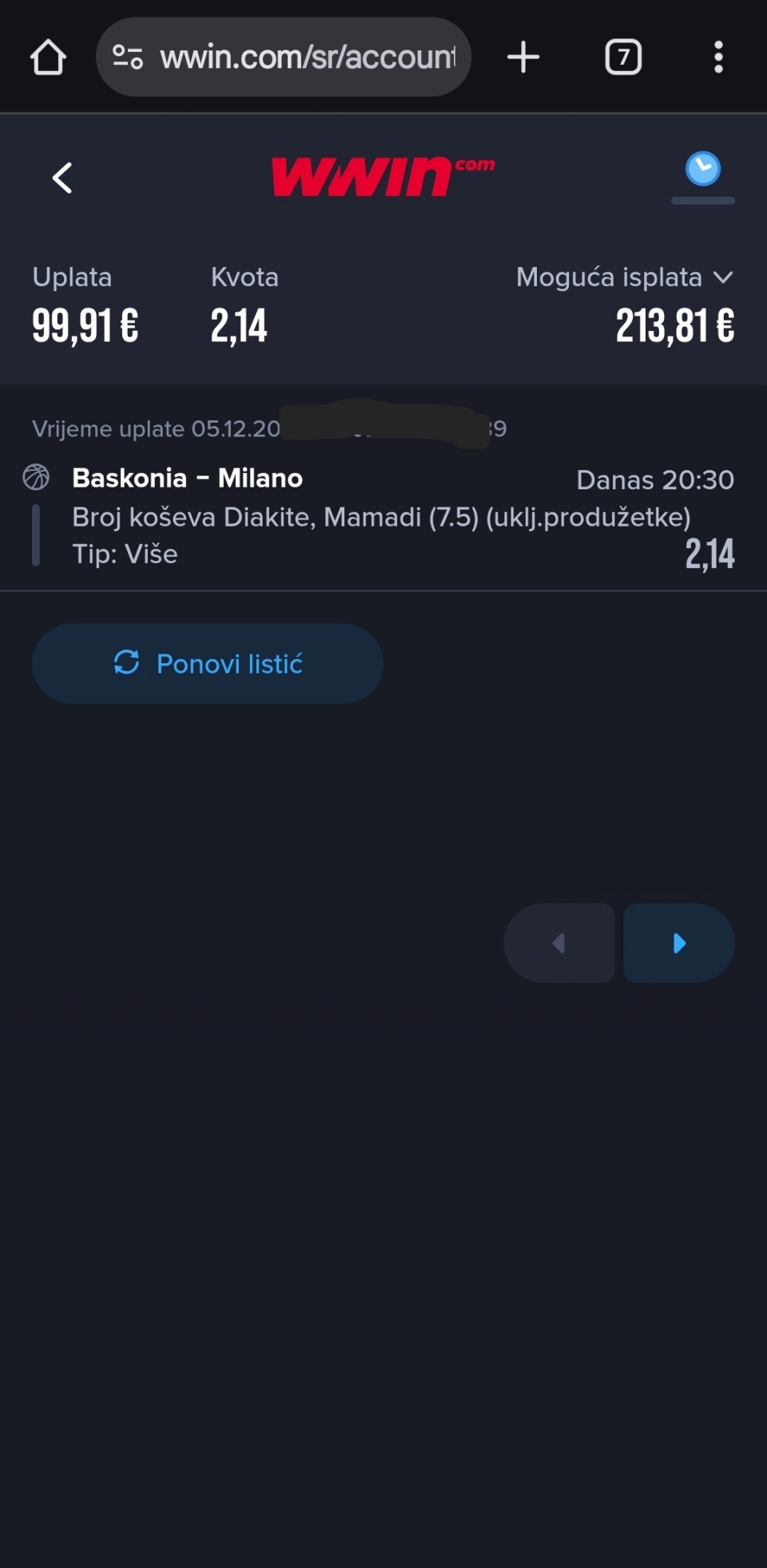The width and height of the screenshot is (767, 1568).
Task: Show the open tabs switcher
Action: (623, 58)
